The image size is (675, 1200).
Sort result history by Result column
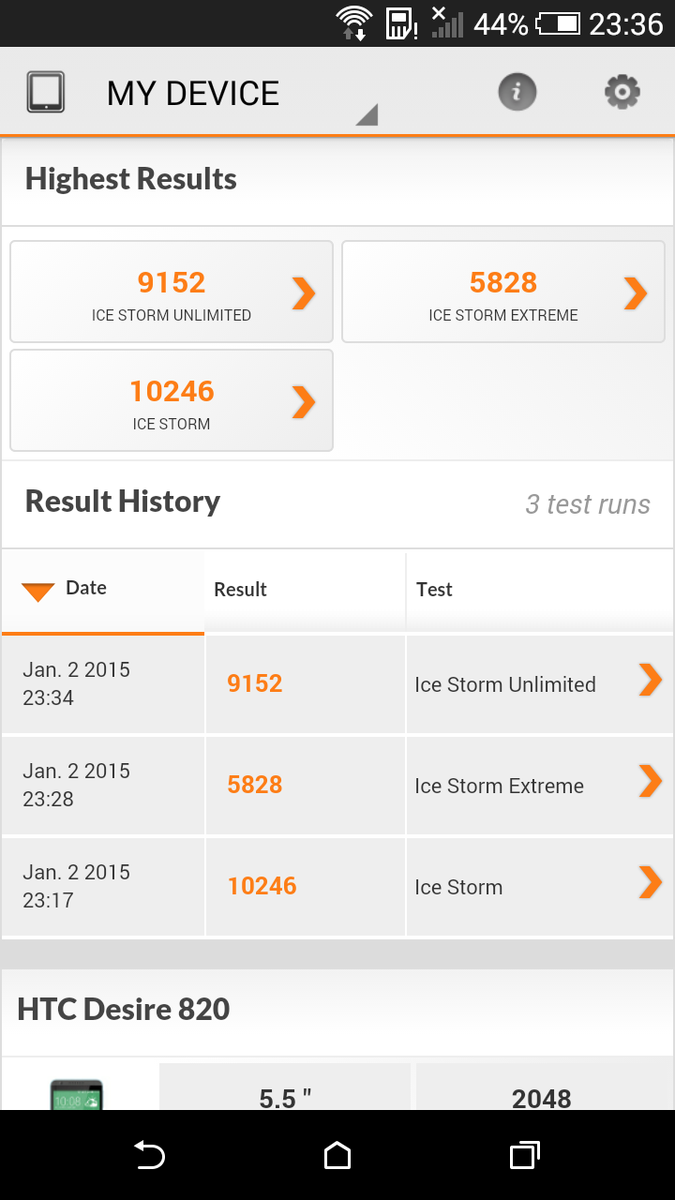305,590
